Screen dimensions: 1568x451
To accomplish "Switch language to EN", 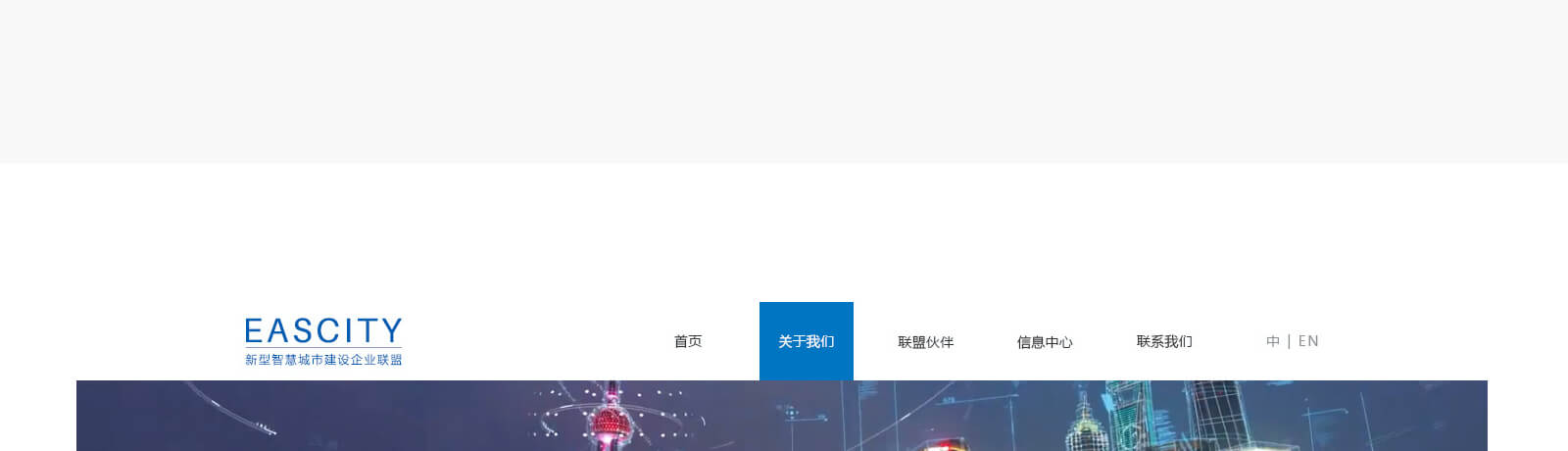I will [1308, 341].
